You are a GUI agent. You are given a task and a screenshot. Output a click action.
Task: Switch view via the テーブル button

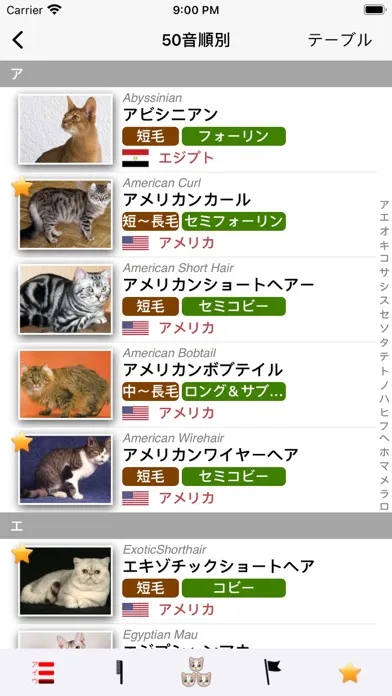click(340, 40)
